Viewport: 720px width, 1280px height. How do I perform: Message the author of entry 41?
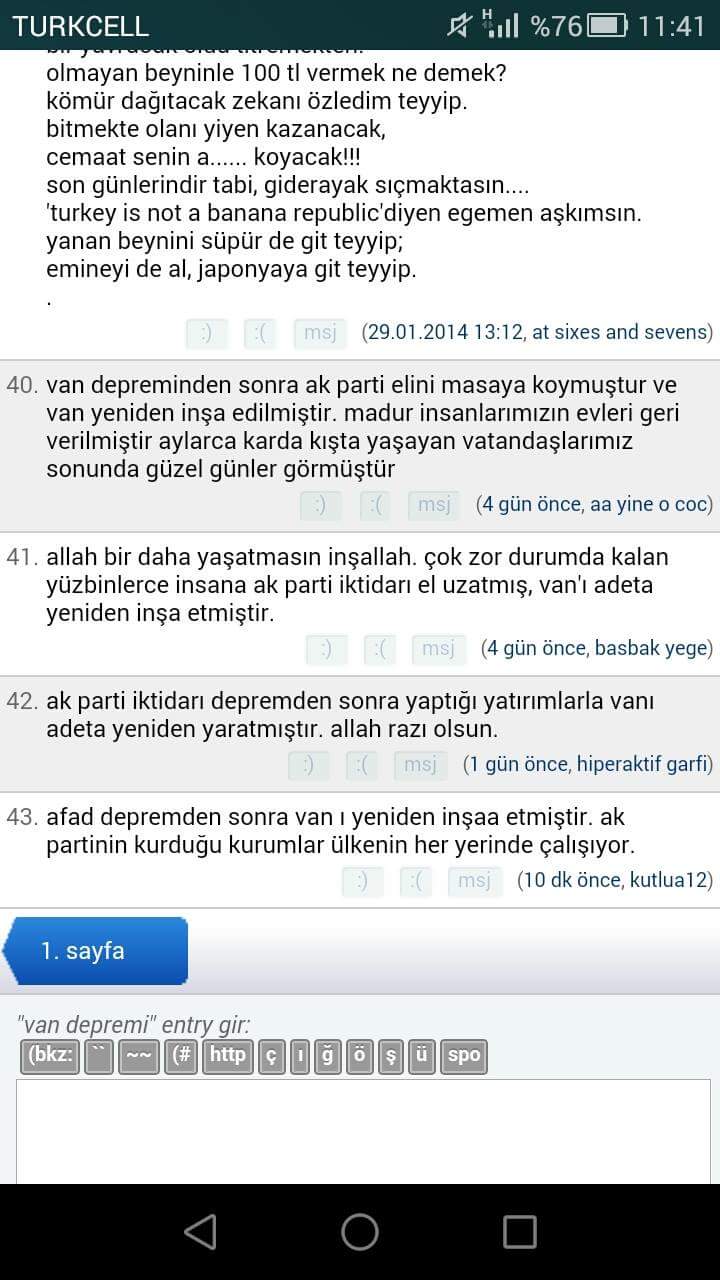pos(438,649)
